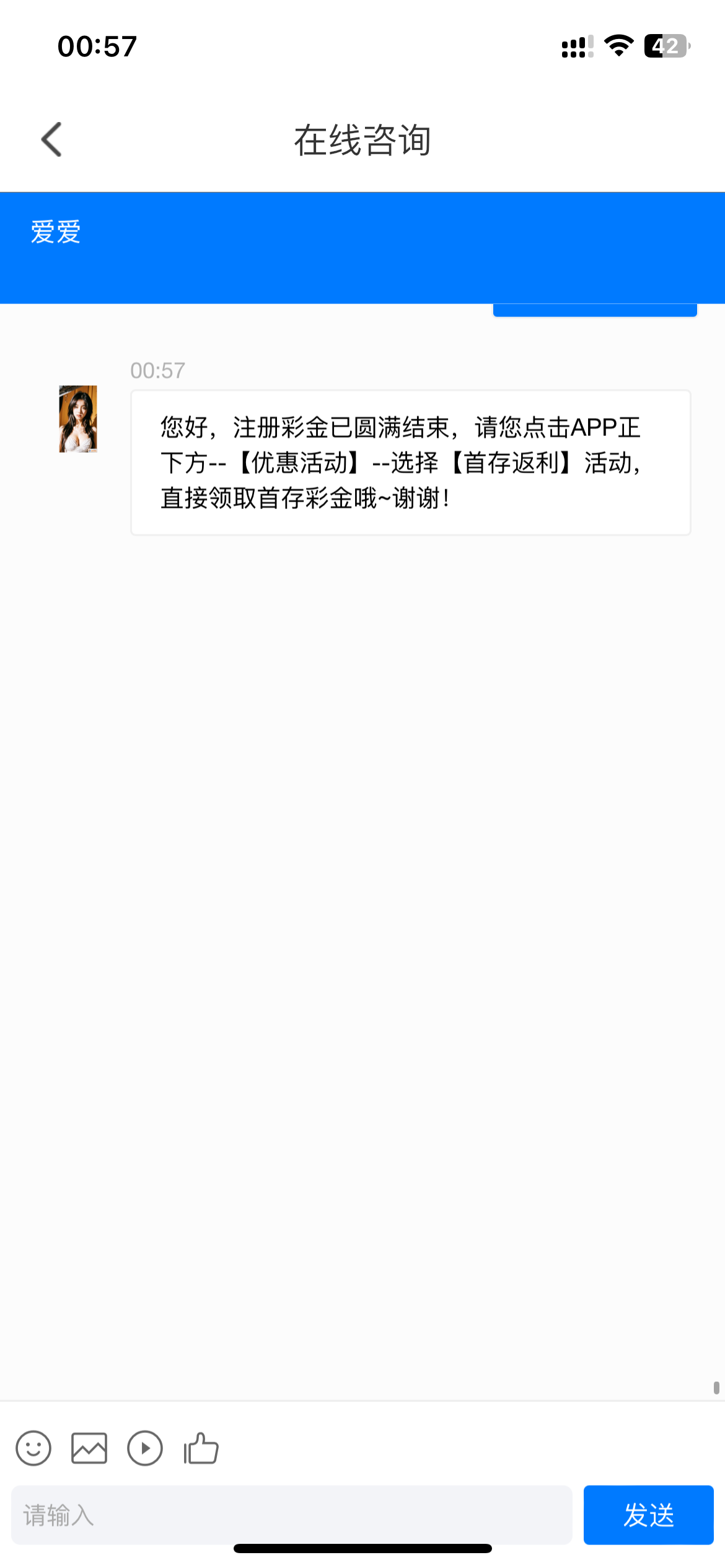Tap the 发送 send button
Screen dimensions: 725x1568
coord(648,1515)
